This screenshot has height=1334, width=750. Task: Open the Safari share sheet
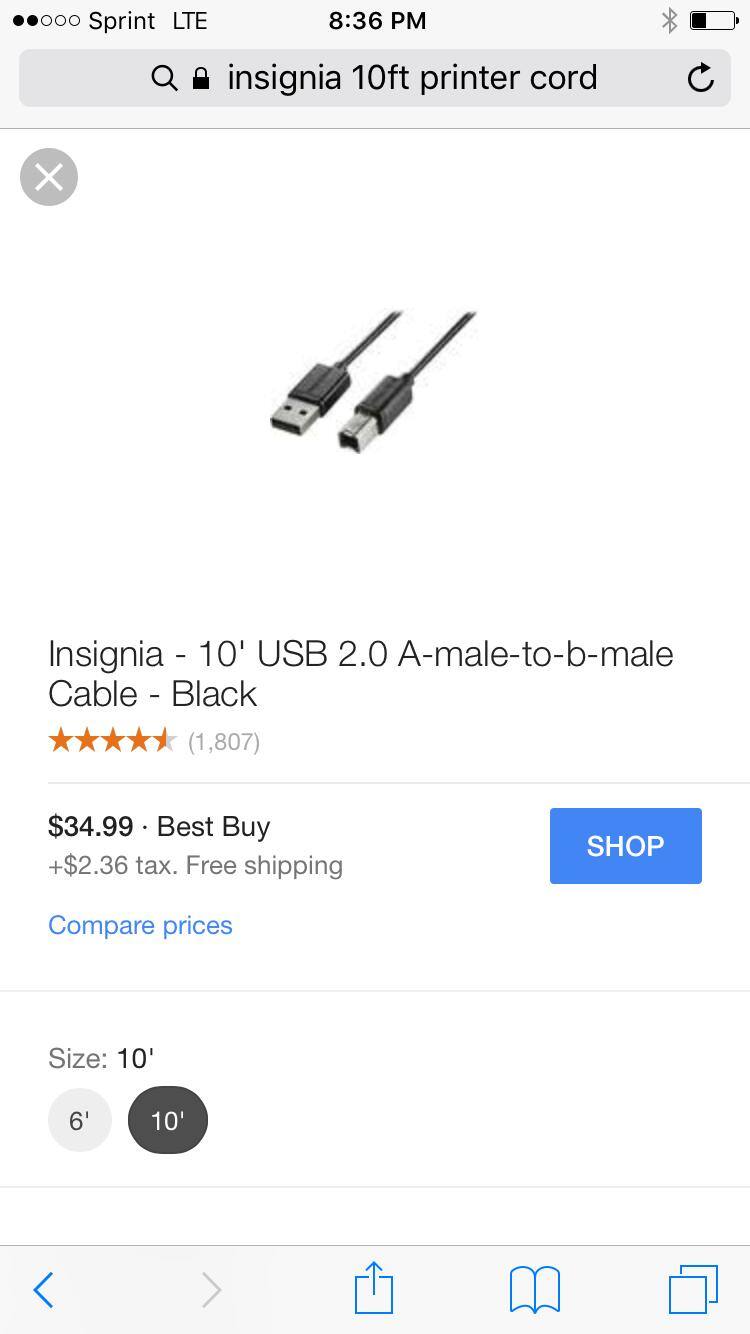pos(374,1288)
